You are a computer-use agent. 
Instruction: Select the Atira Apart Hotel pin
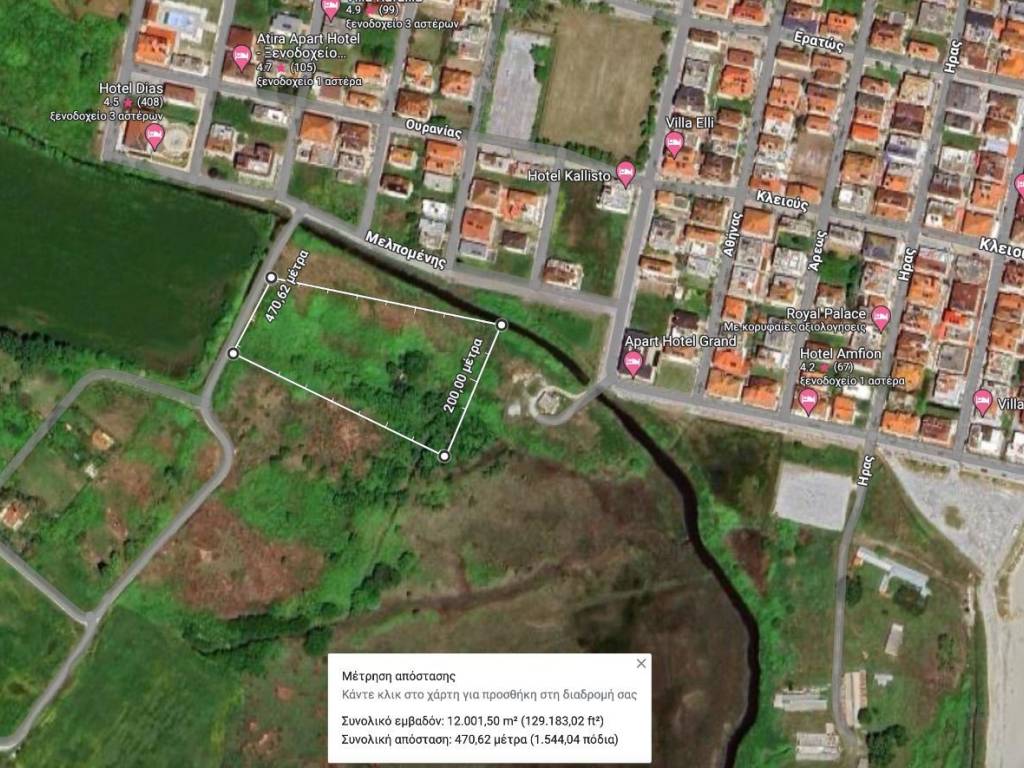pyautogui.click(x=241, y=57)
